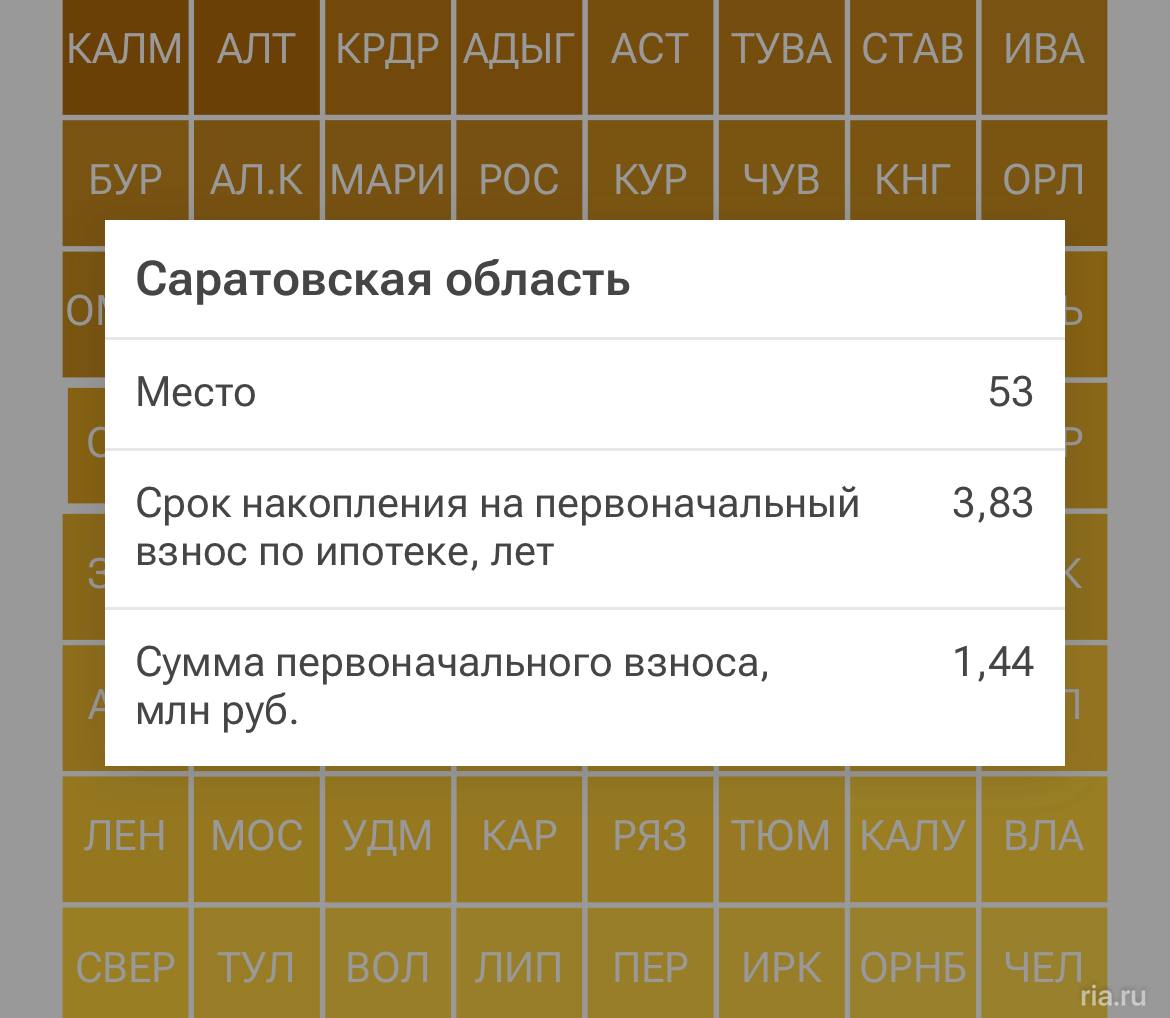Tap the УДМ region tile
Screen dimensions: 1170x1018
pyautogui.click(x=387, y=836)
